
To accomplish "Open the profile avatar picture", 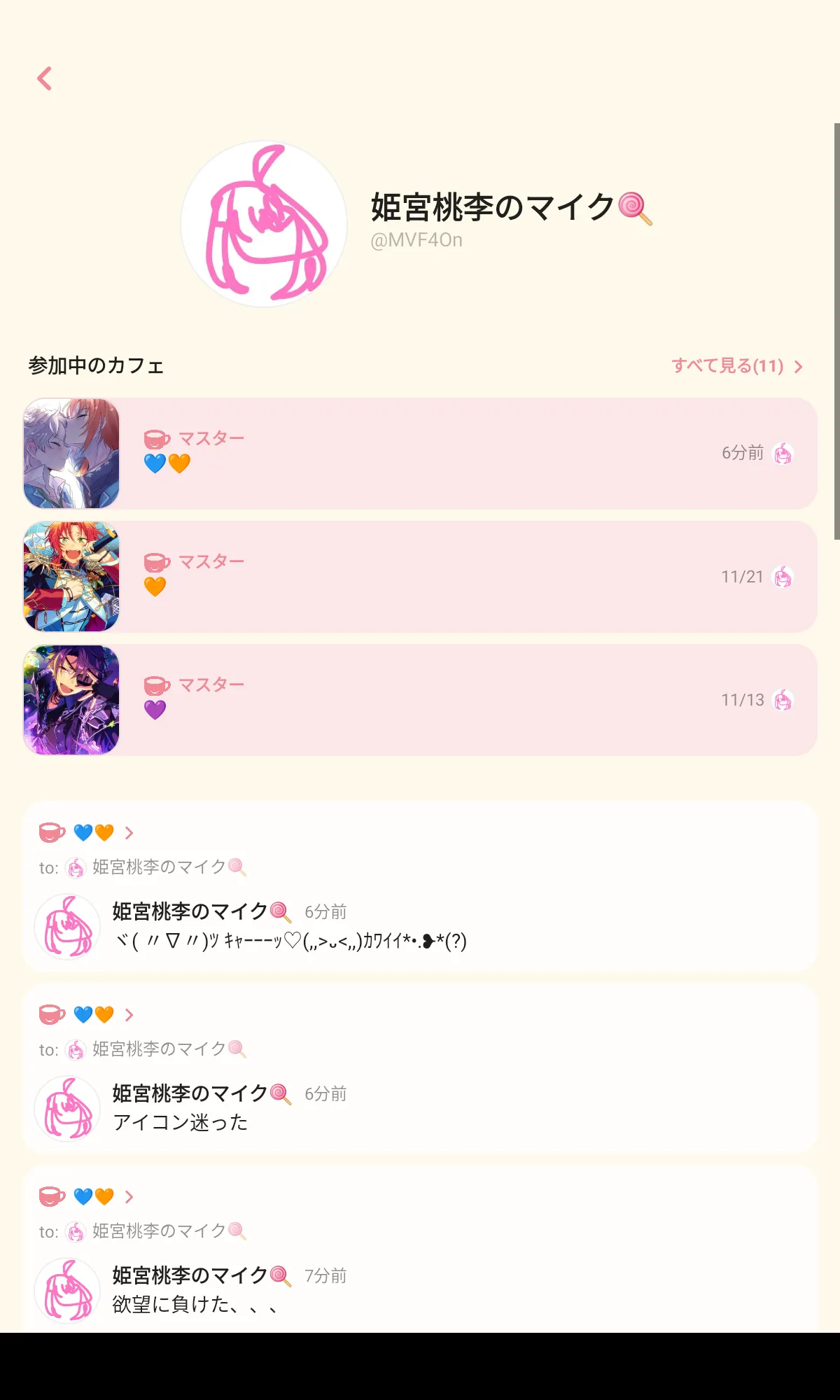I will coord(264,224).
